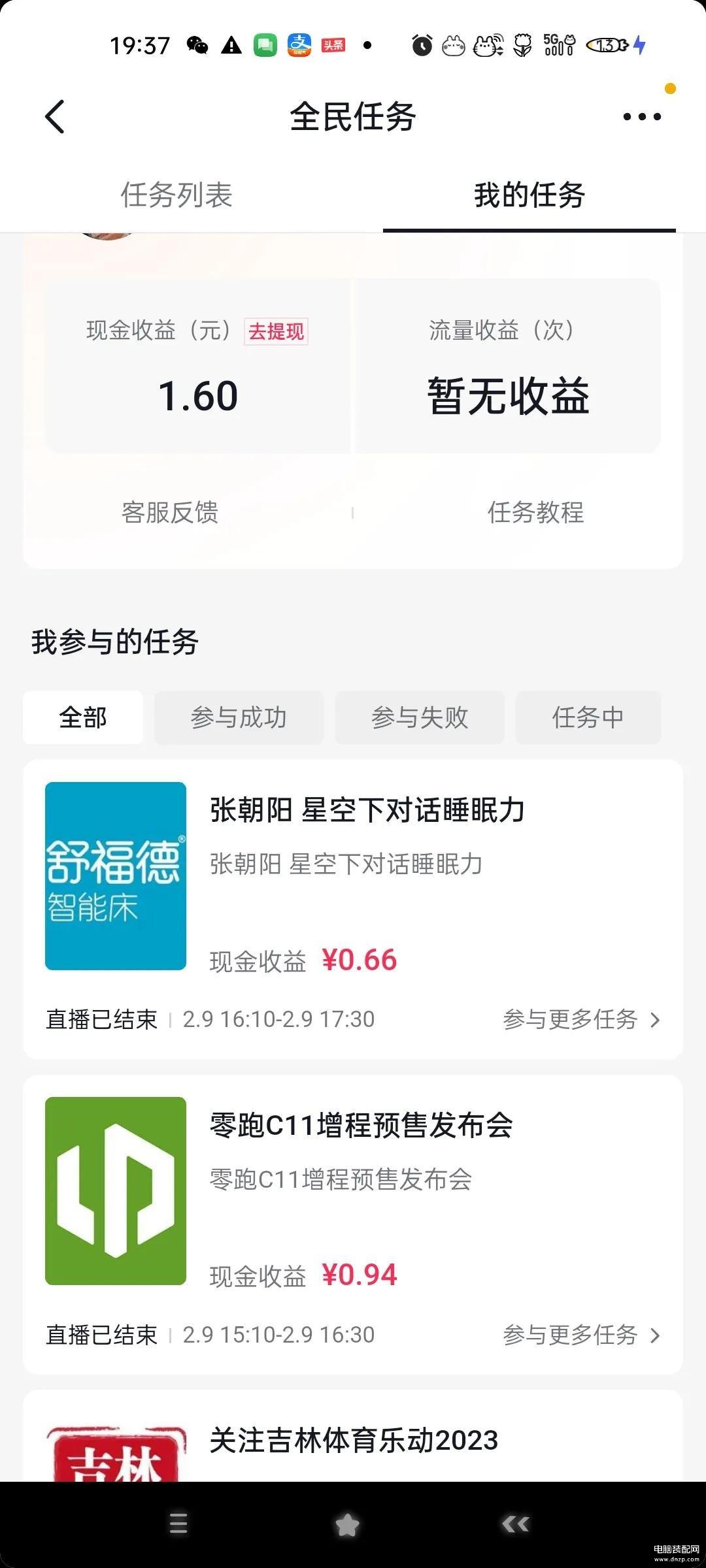706x1568 pixels.
Task: Open 客服反馈 customer feedback
Action: pyautogui.click(x=170, y=512)
